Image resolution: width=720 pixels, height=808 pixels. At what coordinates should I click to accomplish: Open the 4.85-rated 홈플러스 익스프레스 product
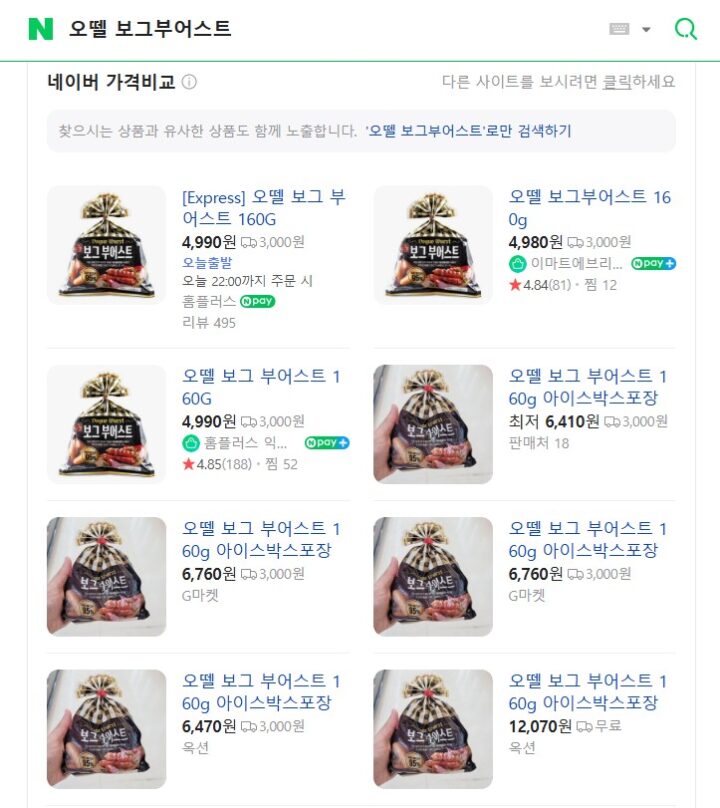tap(262, 387)
